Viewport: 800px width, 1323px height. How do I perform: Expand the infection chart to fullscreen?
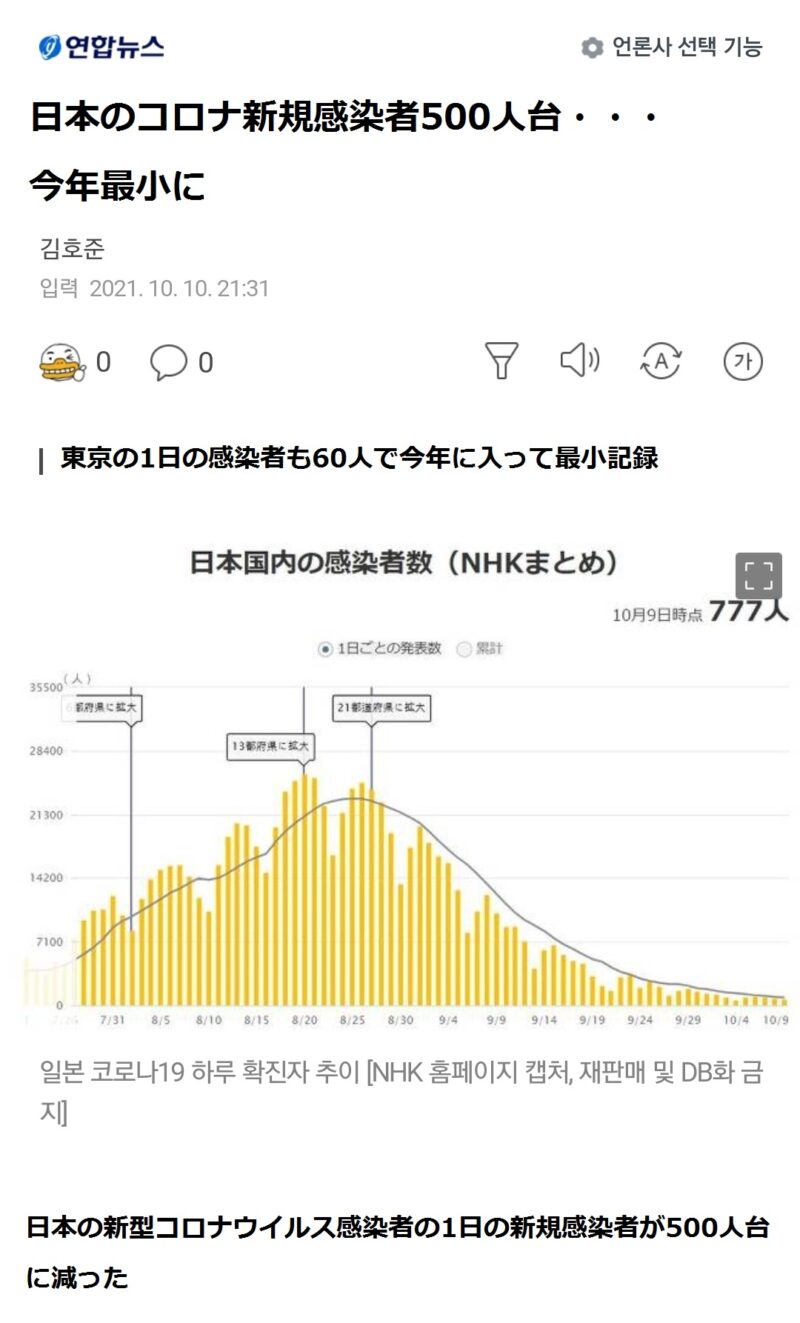point(758,575)
